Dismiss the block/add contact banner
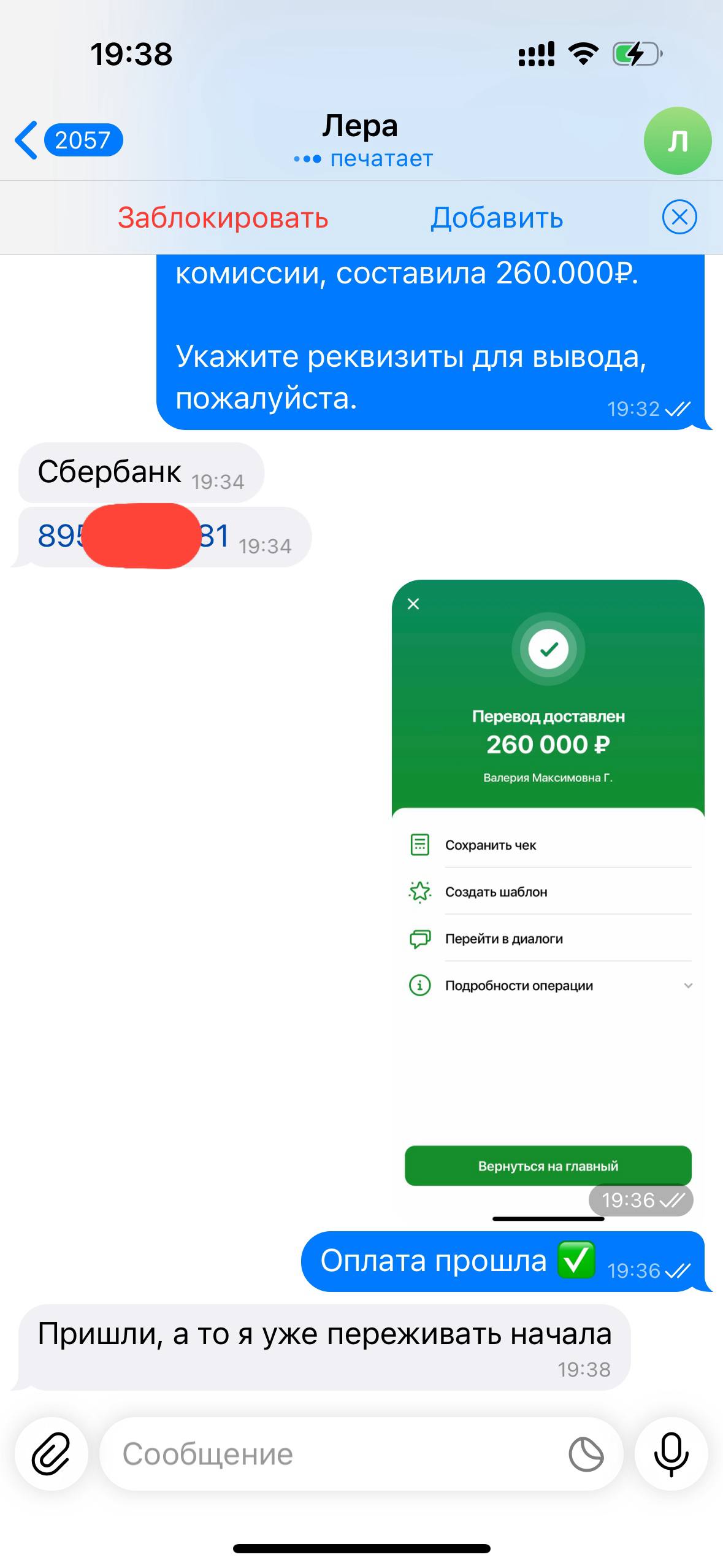Screen dimensions: 723x1568 (679, 217)
